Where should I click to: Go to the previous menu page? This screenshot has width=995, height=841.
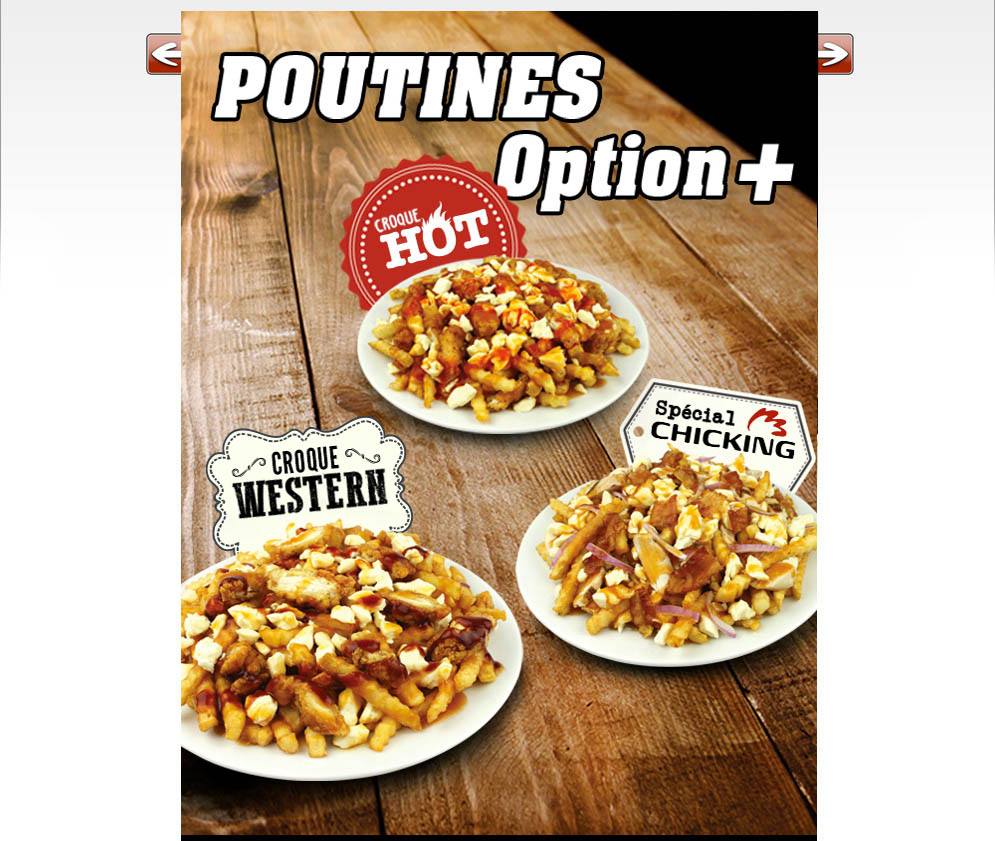click(165, 54)
